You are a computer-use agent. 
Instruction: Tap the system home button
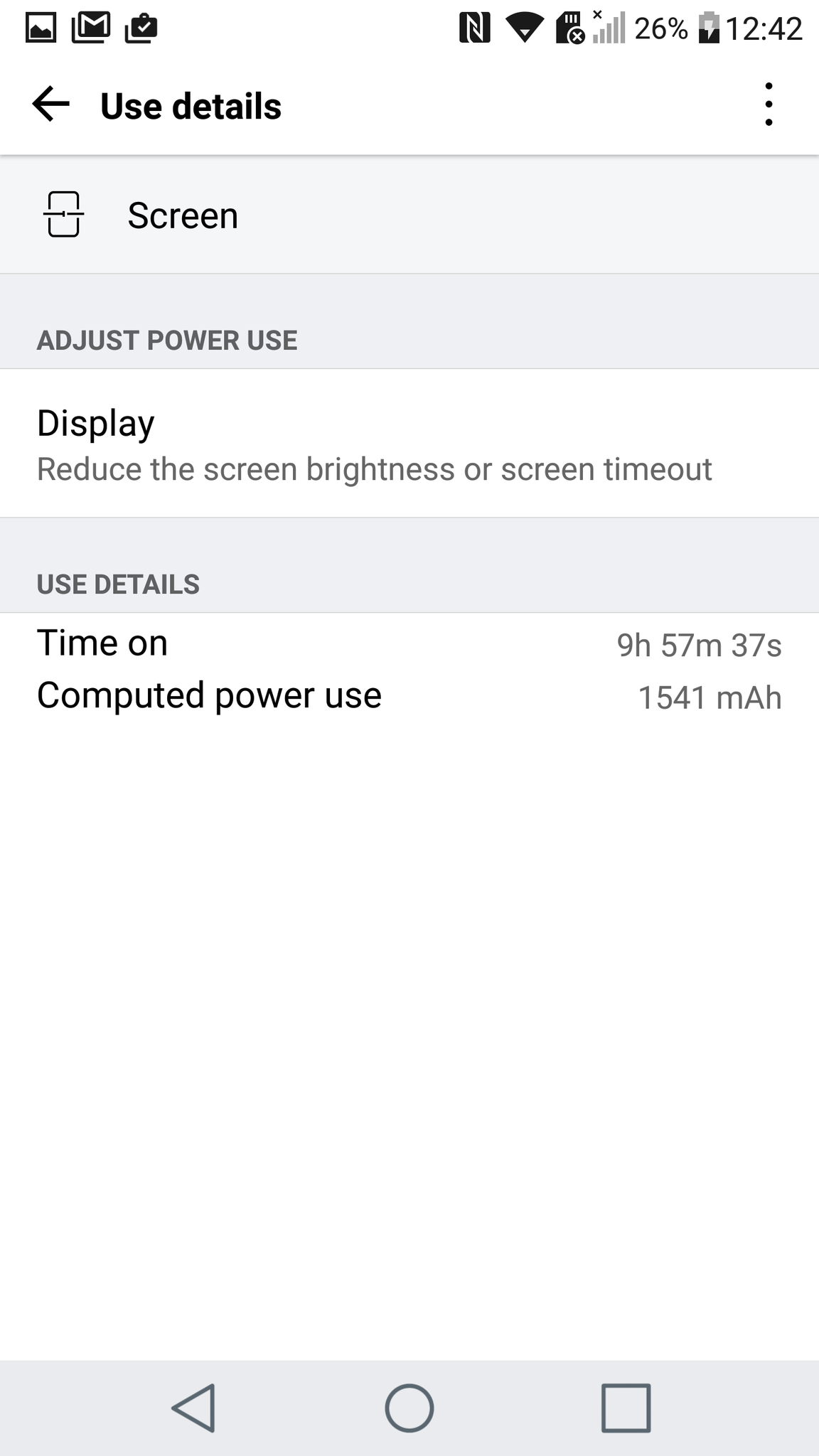pos(409,1407)
